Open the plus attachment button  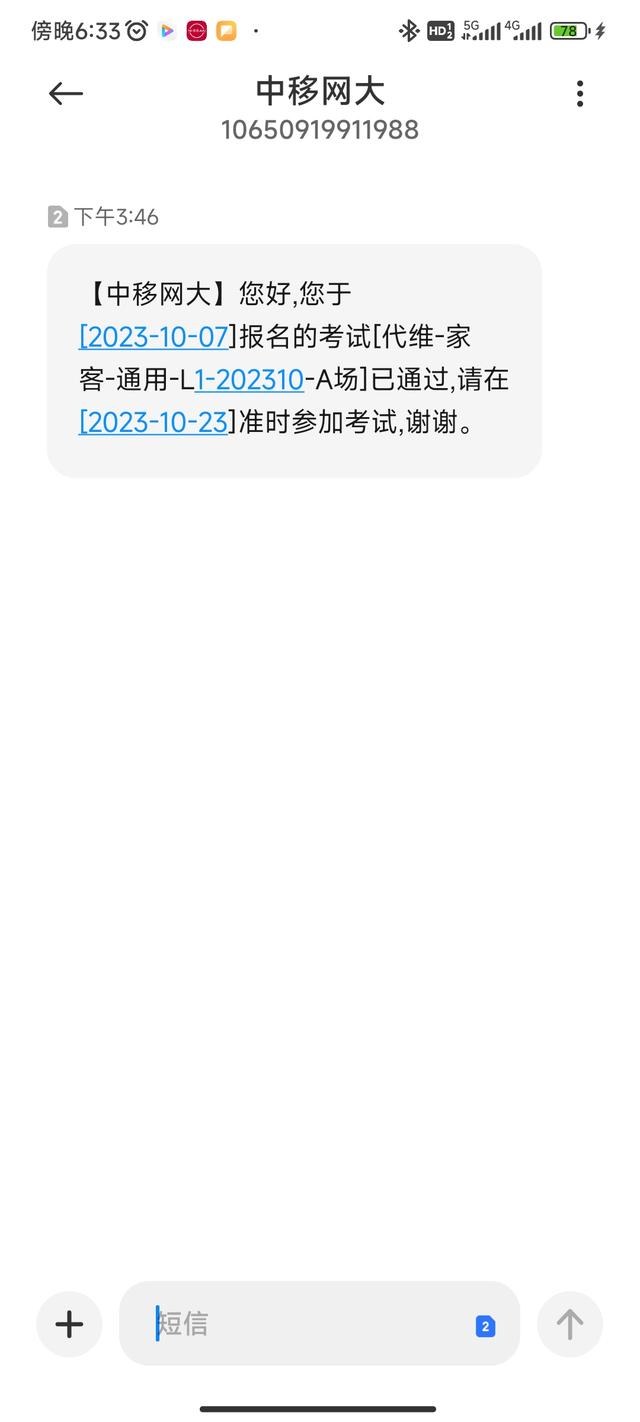69,1324
